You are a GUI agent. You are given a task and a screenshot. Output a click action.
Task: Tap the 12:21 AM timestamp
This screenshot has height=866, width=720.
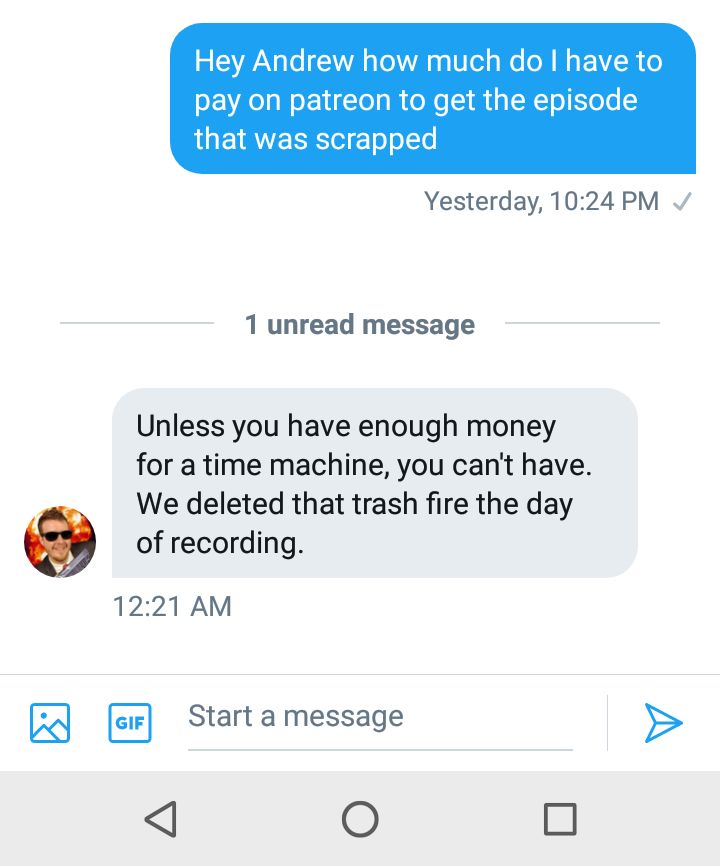(172, 606)
